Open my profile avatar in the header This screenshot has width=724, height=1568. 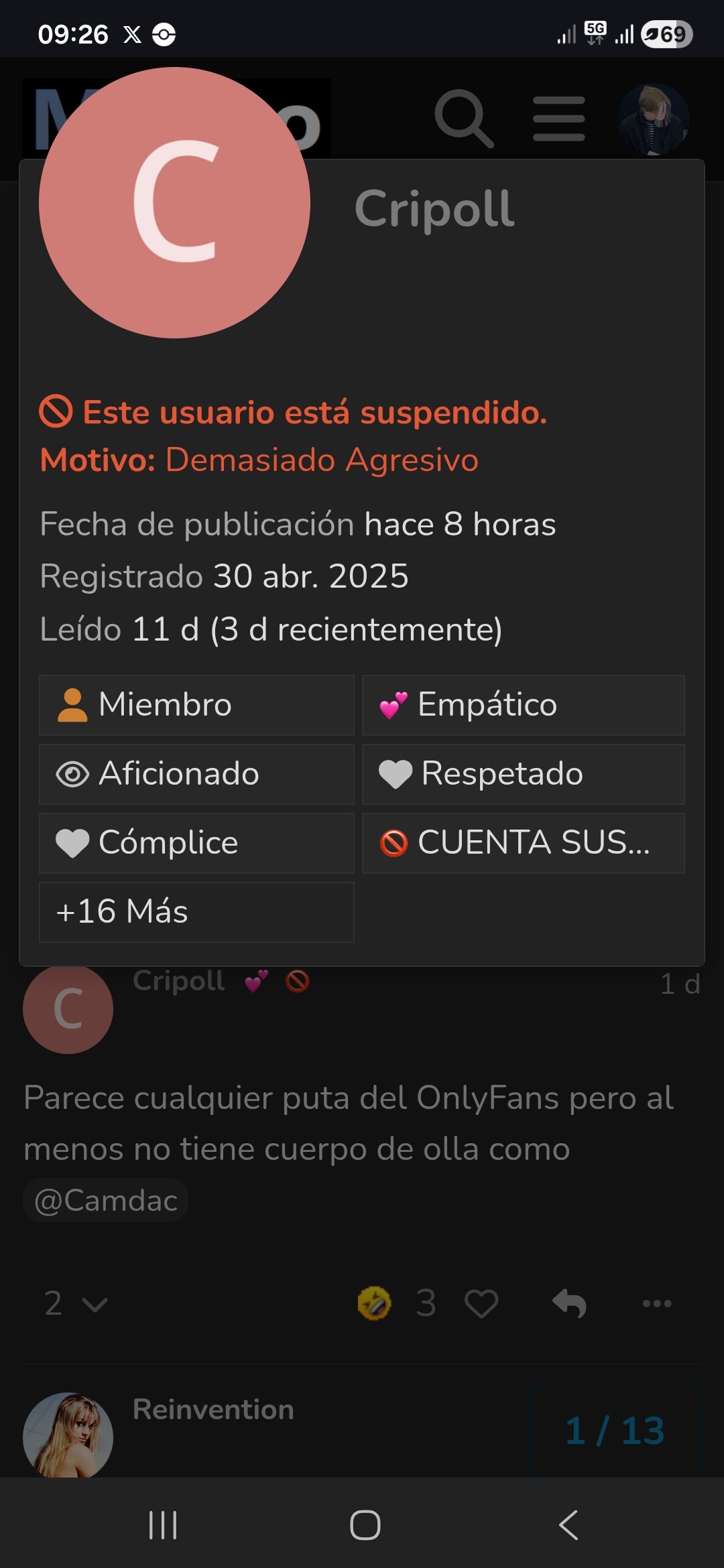point(653,119)
